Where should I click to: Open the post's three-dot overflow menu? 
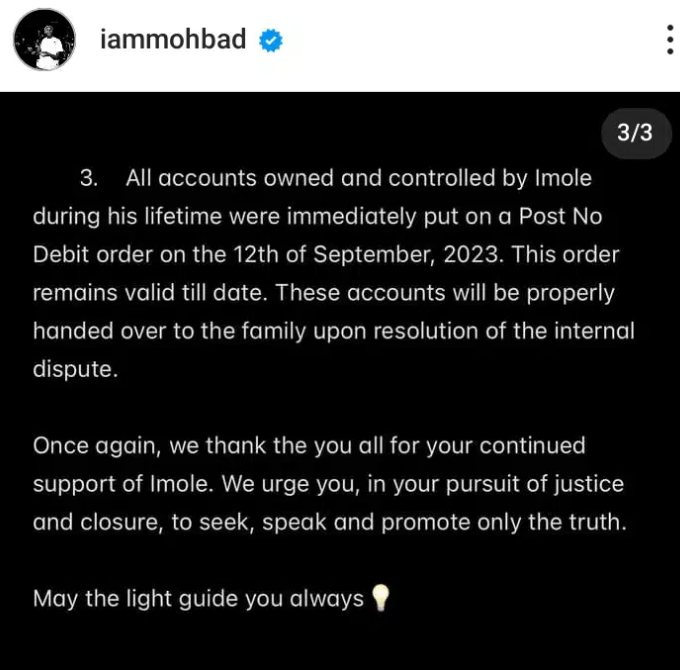(x=669, y=40)
